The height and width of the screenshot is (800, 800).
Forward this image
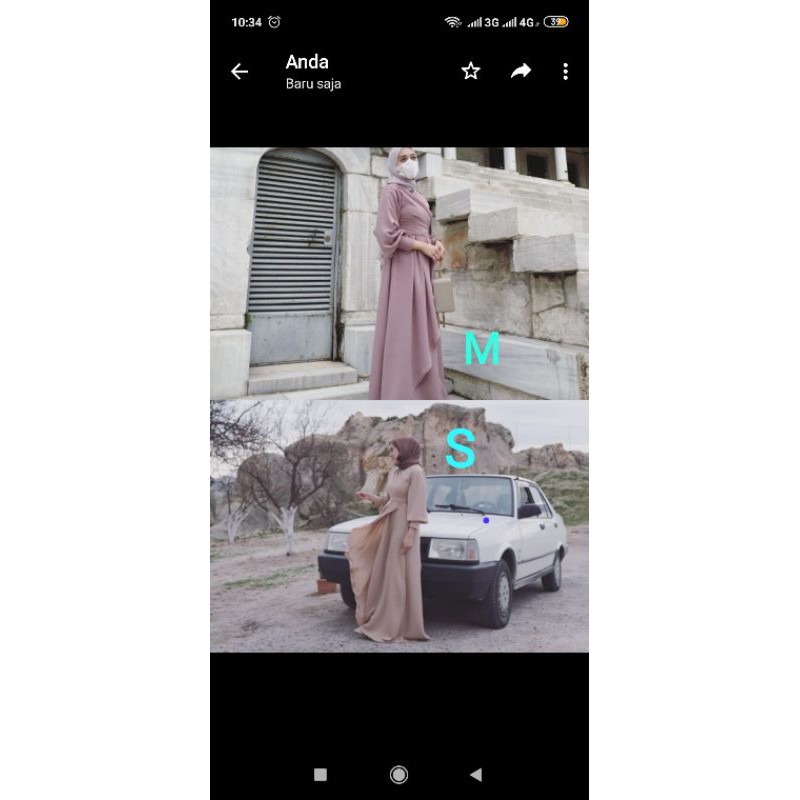click(x=520, y=71)
